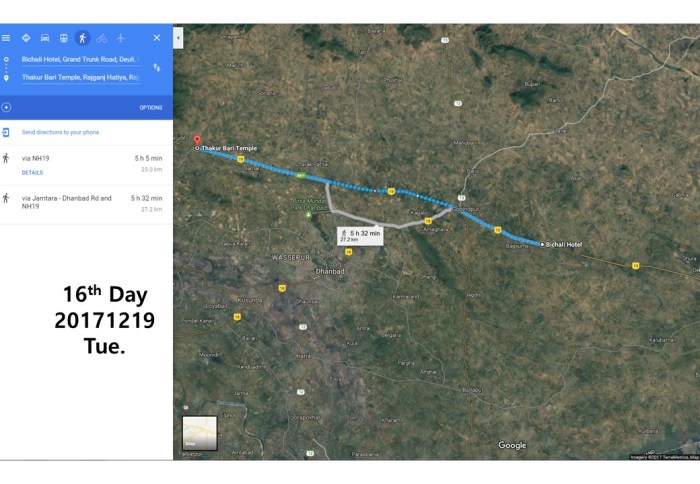Open DETAILS for the NH19 route
Screen dimensions: 700x484
pyautogui.click(x=32, y=172)
